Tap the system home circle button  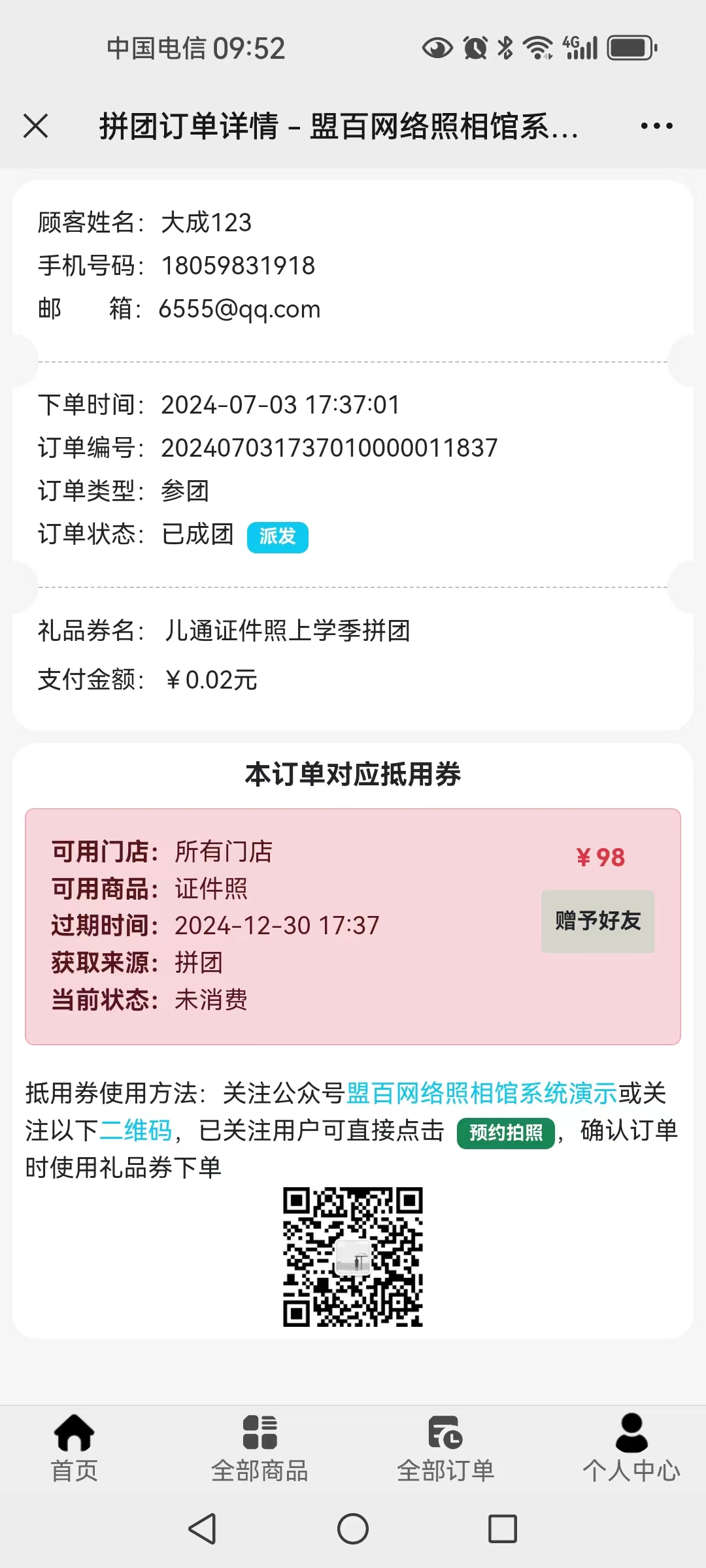(353, 1529)
